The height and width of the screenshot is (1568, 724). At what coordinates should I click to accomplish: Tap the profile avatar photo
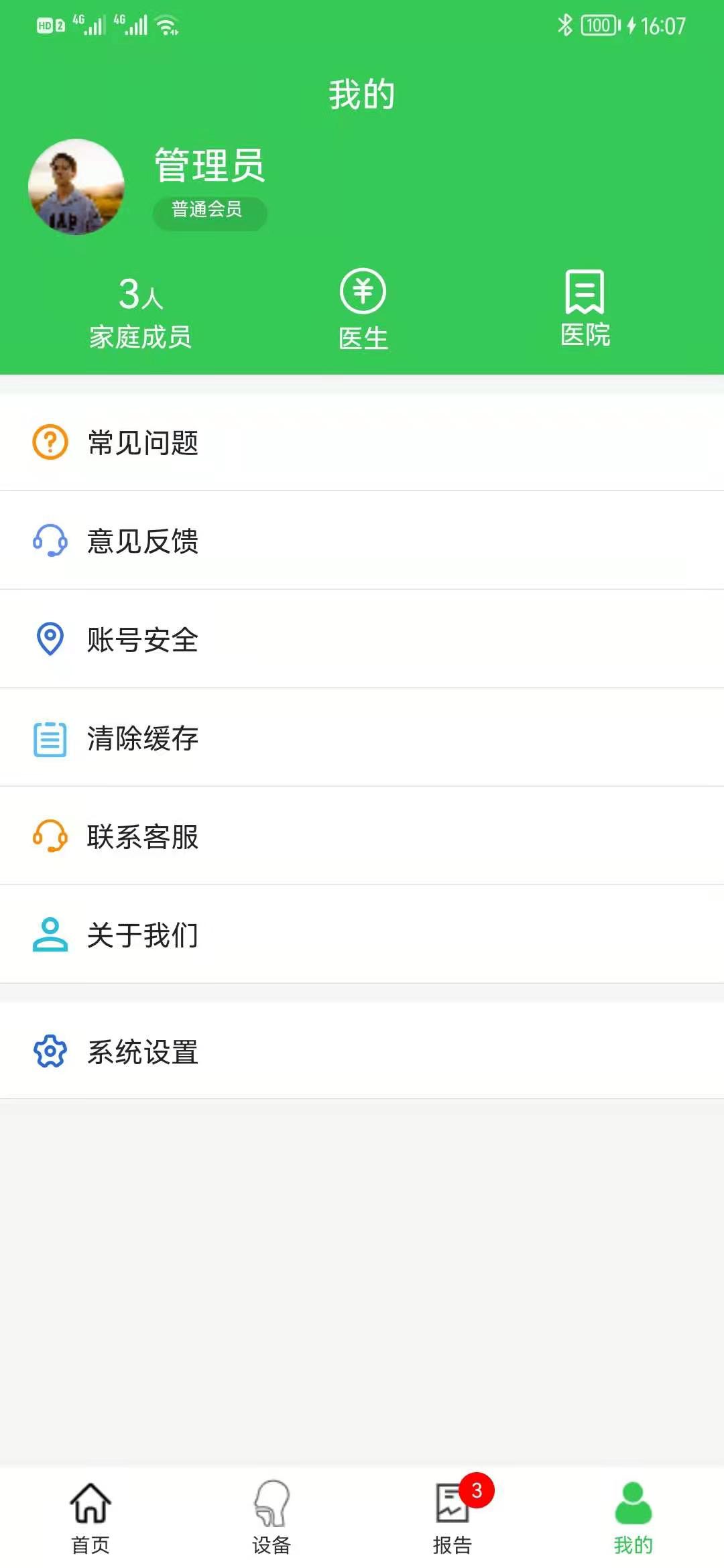click(76, 187)
